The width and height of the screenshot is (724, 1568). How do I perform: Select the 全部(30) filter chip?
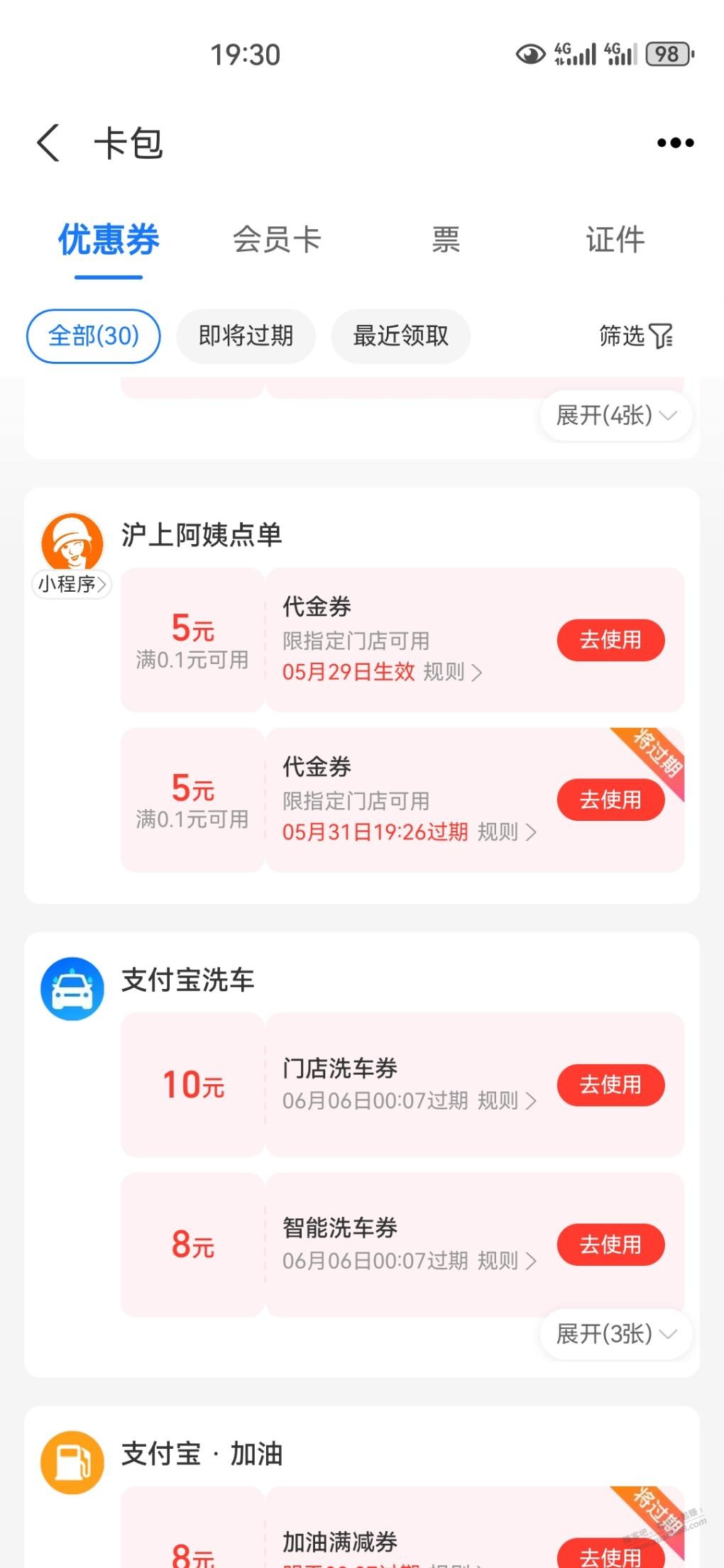click(92, 337)
